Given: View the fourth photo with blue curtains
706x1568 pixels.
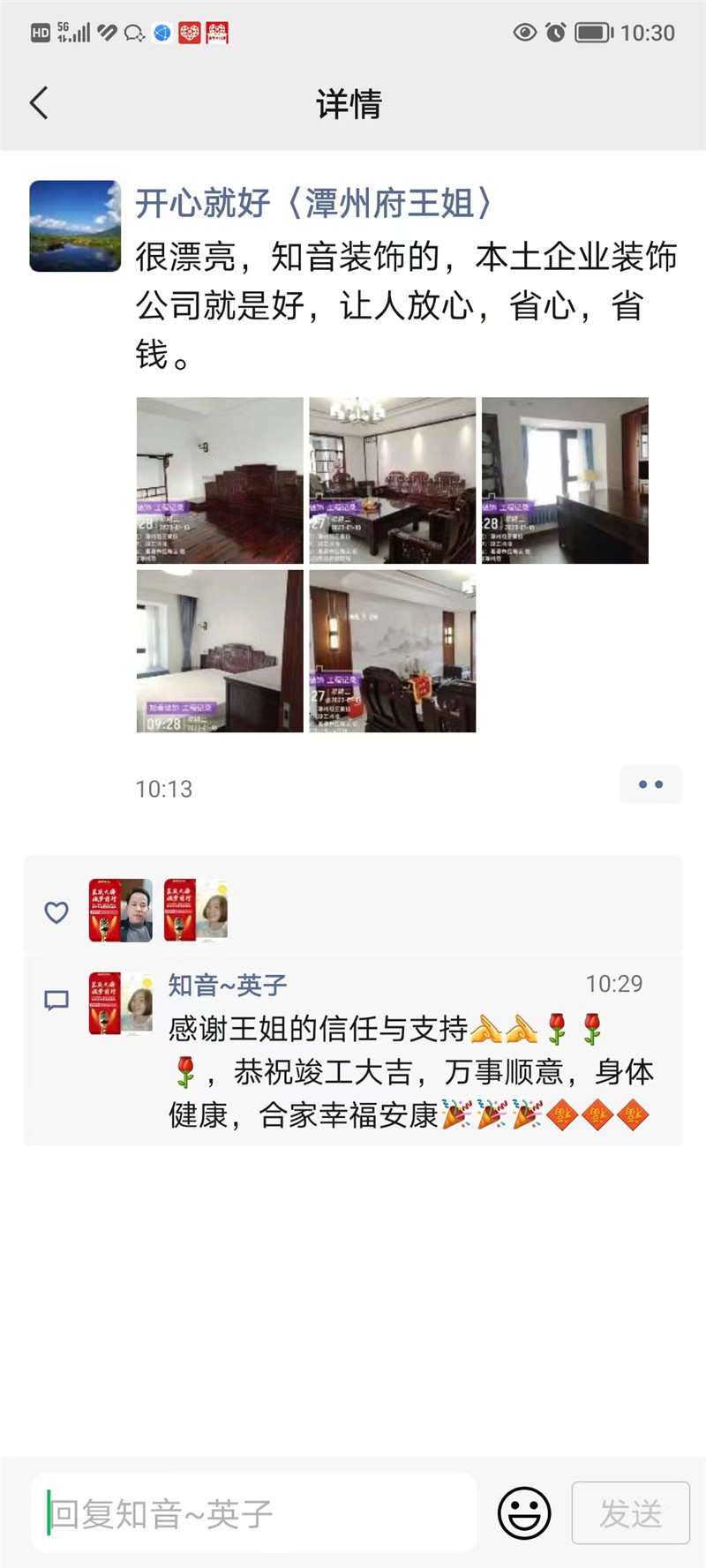Looking at the screenshot, I should [220, 651].
